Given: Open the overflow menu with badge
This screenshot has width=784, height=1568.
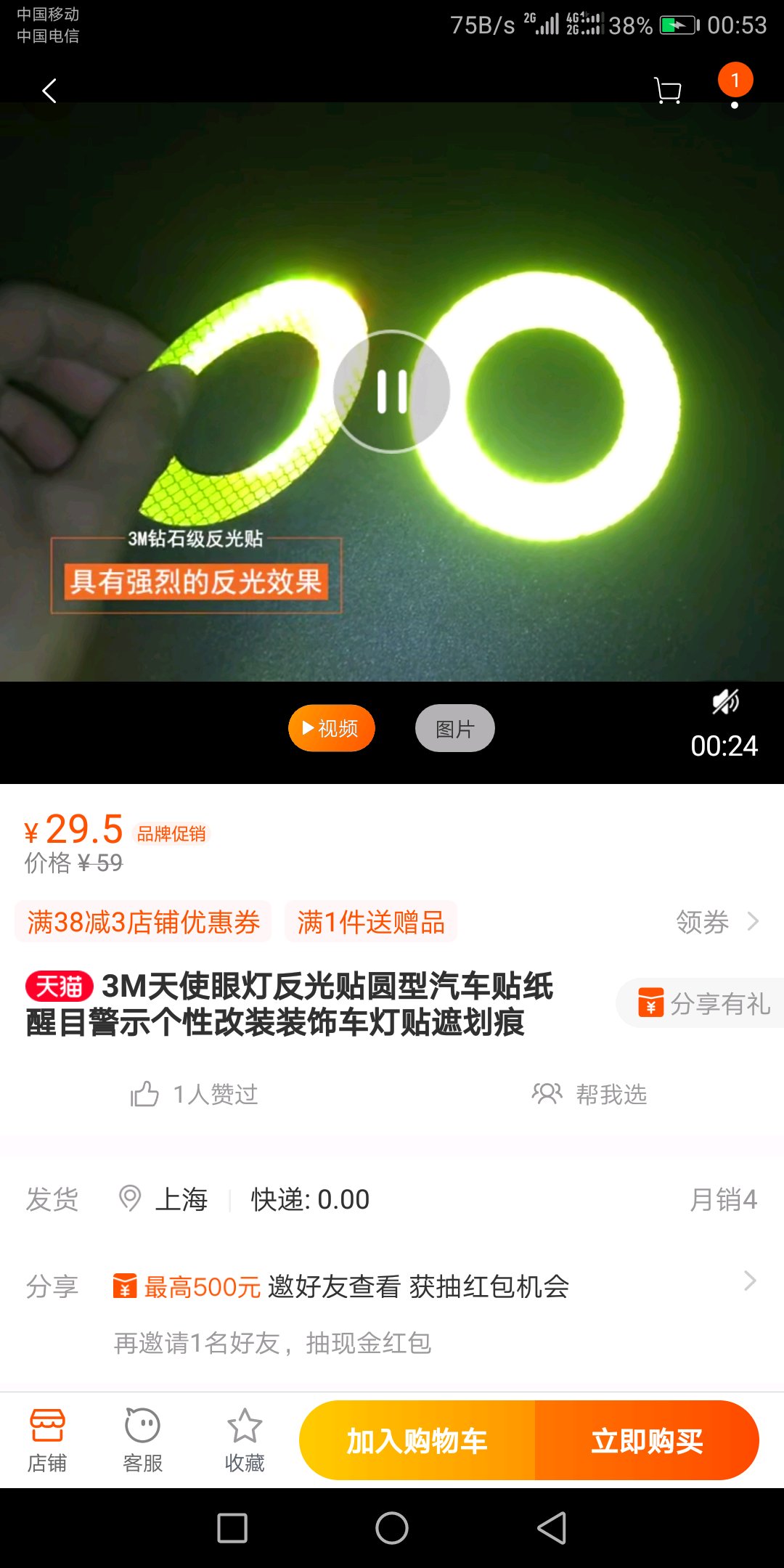Looking at the screenshot, I should (735, 91).
